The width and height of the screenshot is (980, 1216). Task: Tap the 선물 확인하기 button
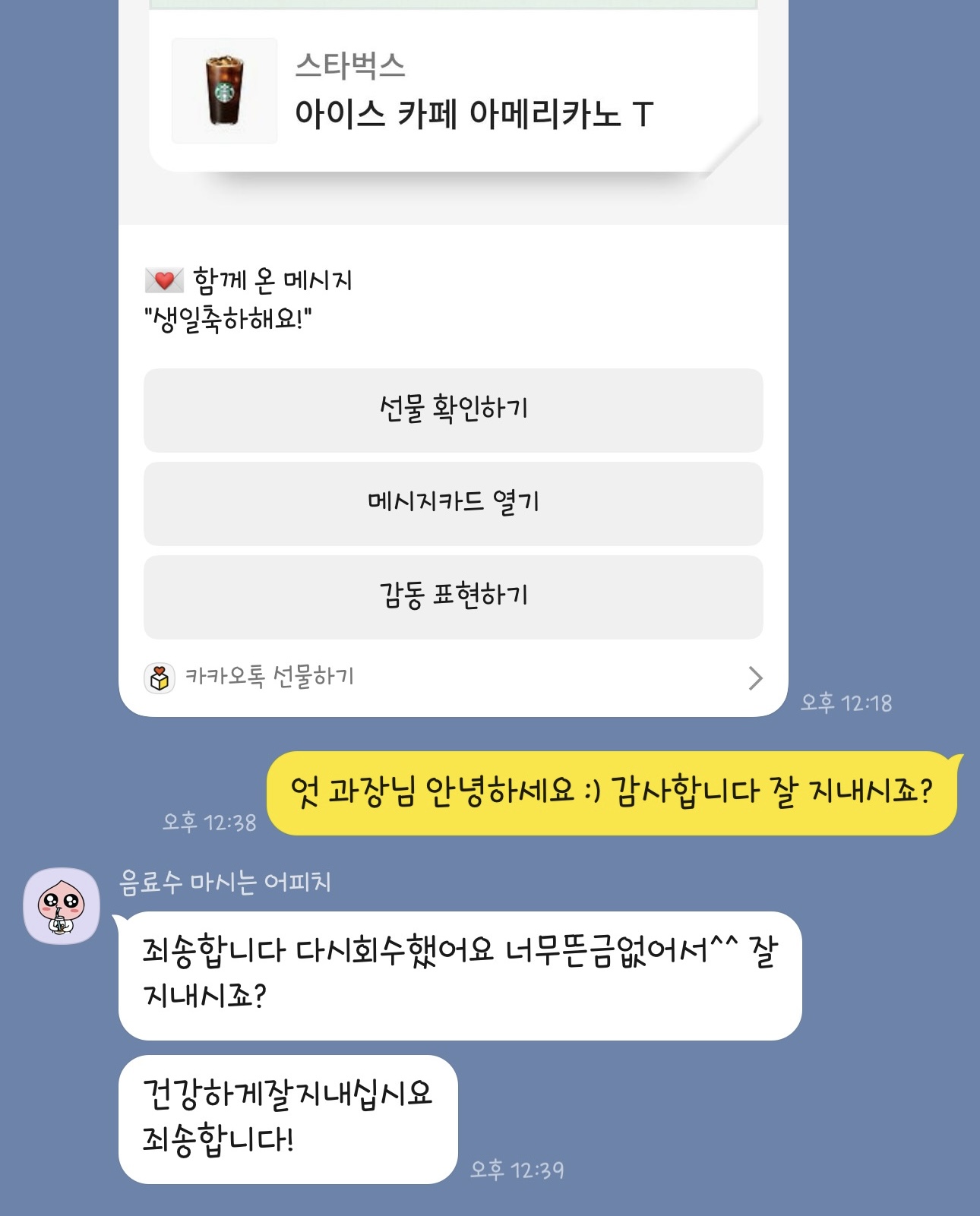pyautogui.click(x=453, y=410)
